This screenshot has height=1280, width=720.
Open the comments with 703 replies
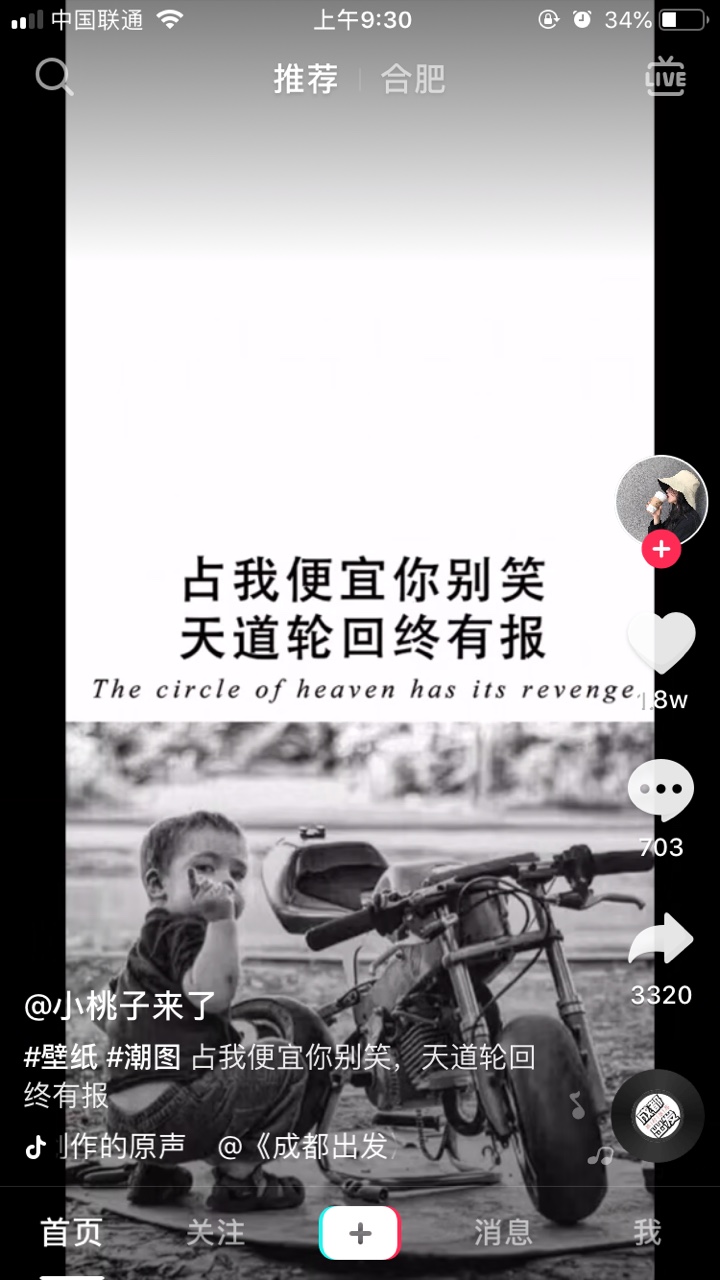point(661,790)
